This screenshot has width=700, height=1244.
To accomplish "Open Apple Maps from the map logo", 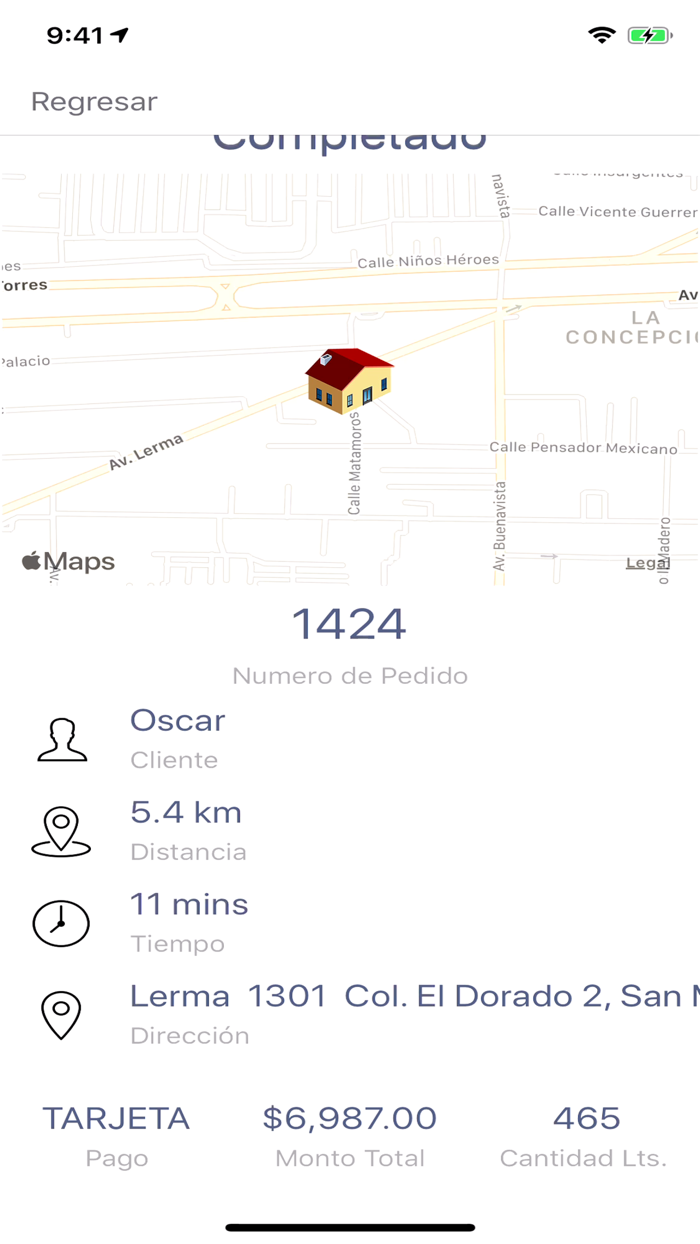I will (x=68, y=562).
